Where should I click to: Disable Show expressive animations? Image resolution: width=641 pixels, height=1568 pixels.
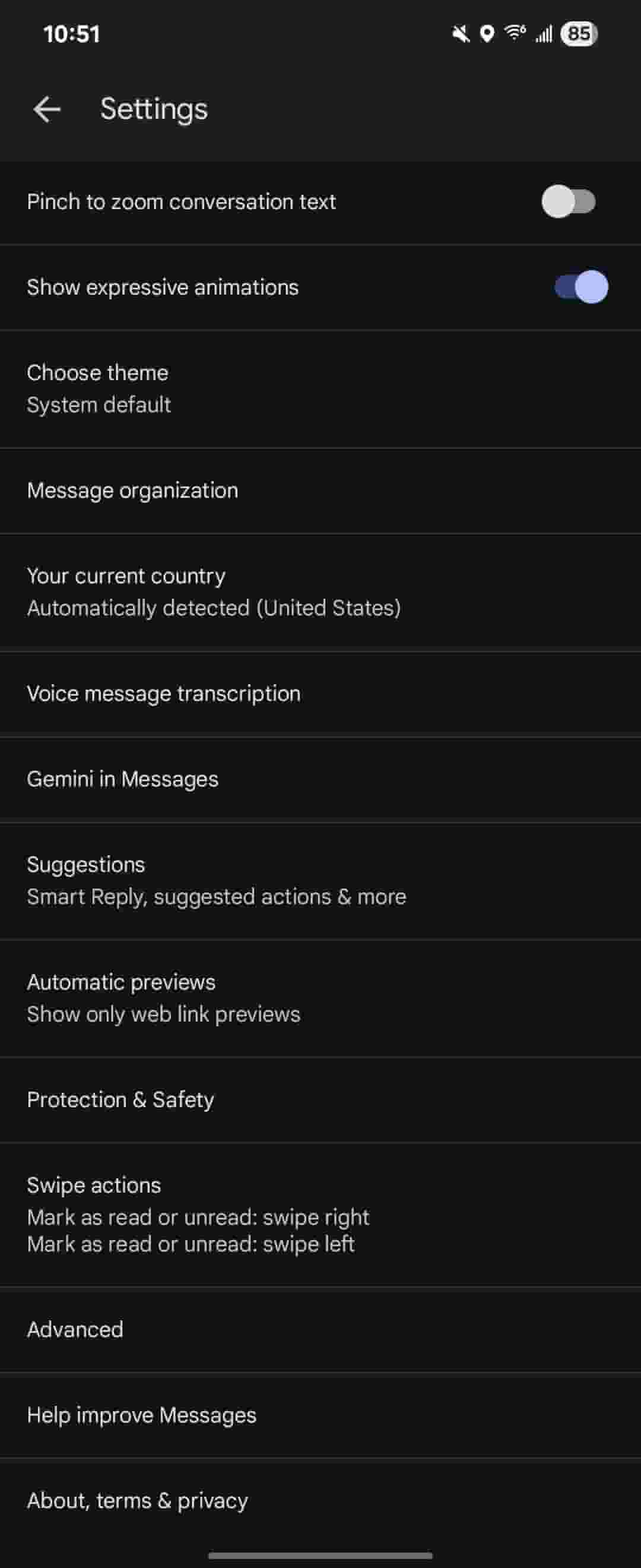577,287
